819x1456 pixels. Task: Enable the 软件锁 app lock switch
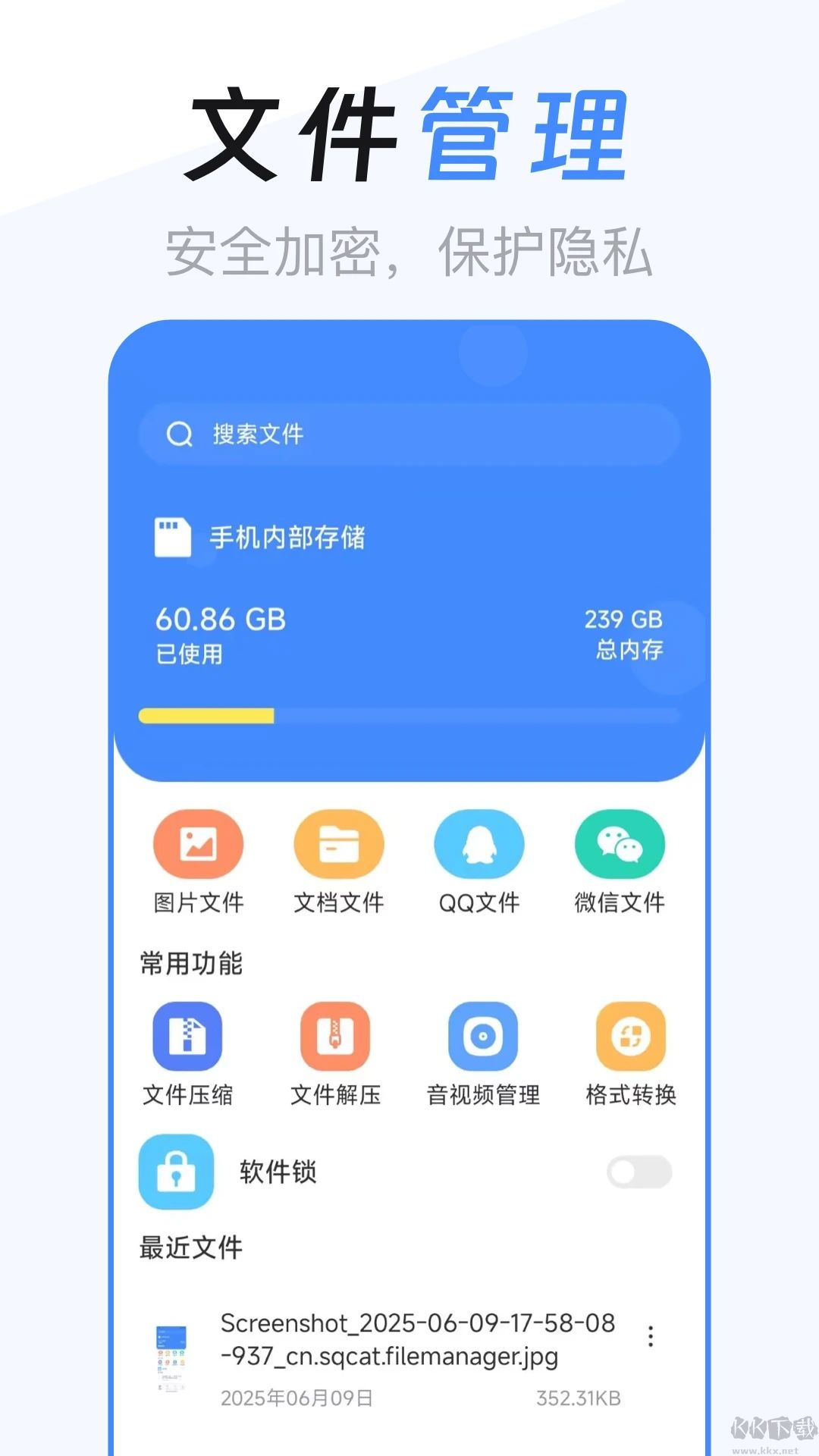pyautogui.click(x=639, y=1172)
